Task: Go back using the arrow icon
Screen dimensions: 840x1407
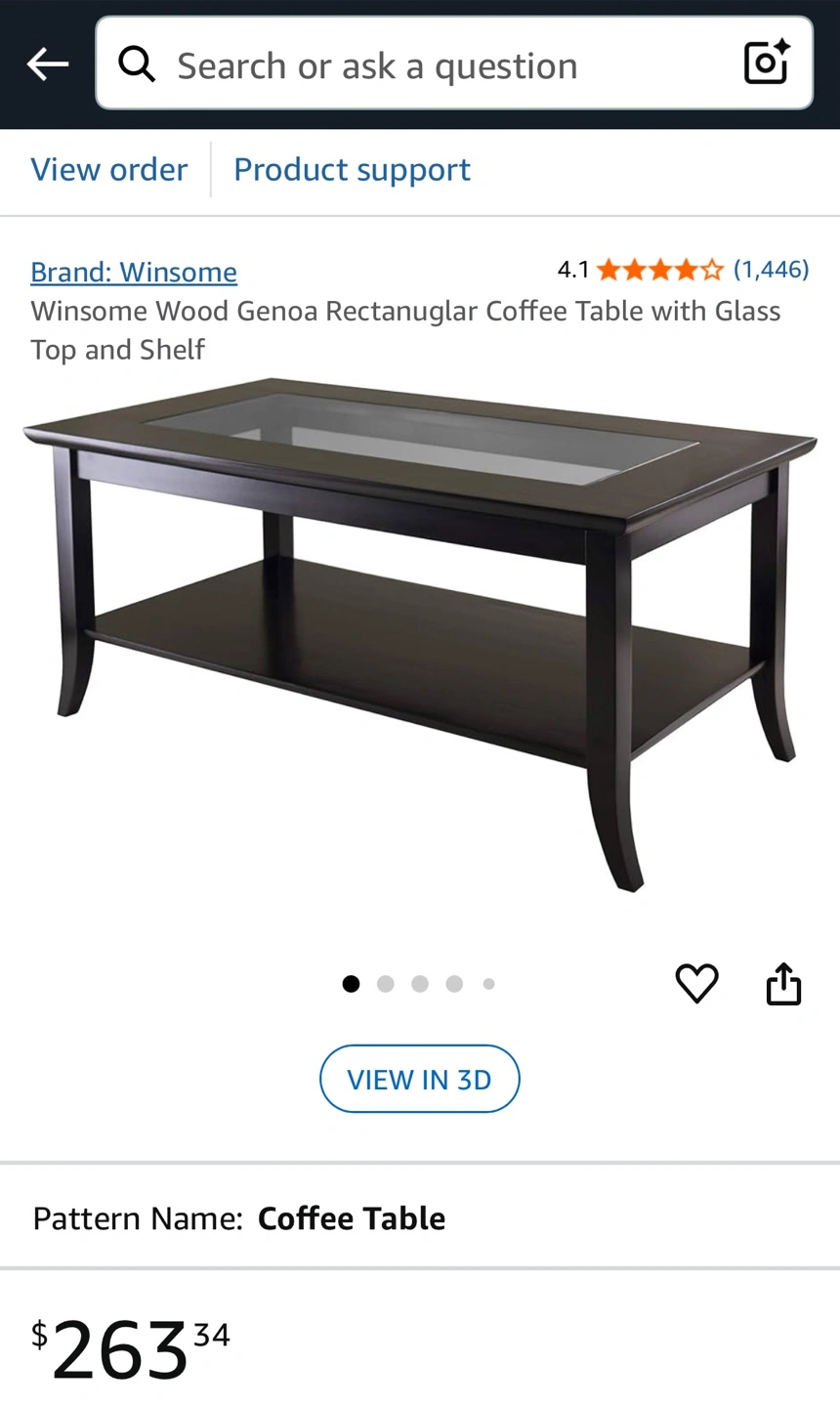Action: click(47, 64)
